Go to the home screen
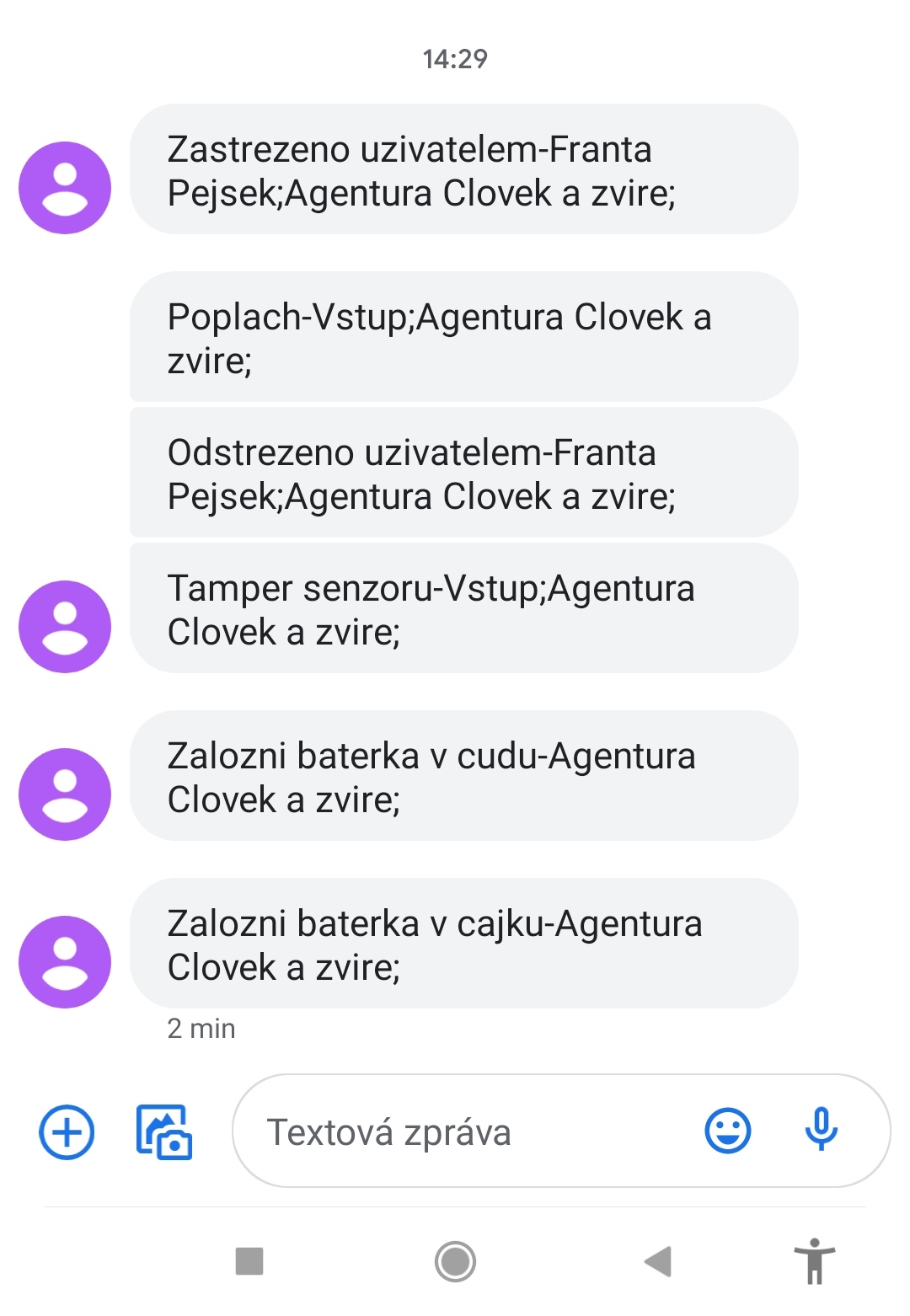 [x=455, y=1261]
